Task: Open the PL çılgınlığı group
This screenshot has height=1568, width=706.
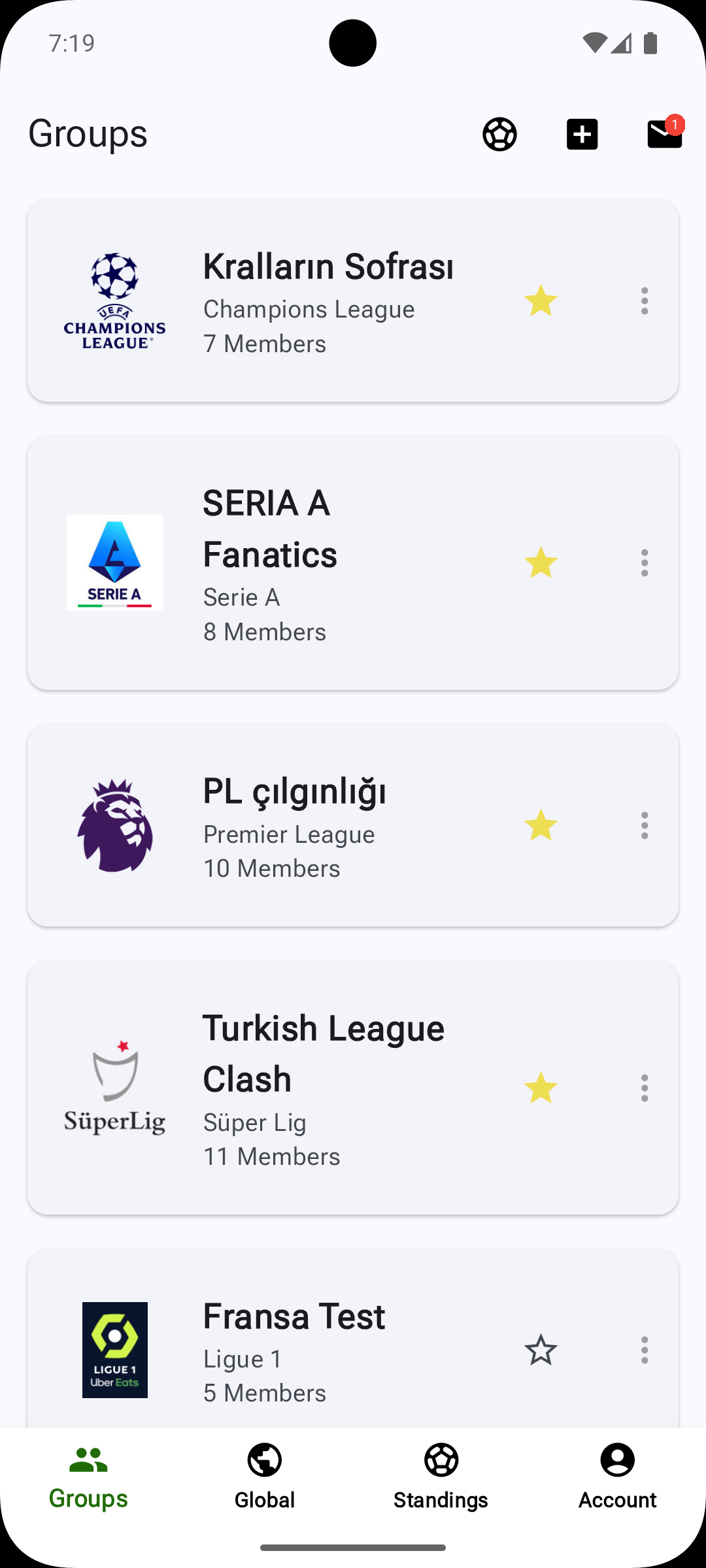Action: pos(353,825)
